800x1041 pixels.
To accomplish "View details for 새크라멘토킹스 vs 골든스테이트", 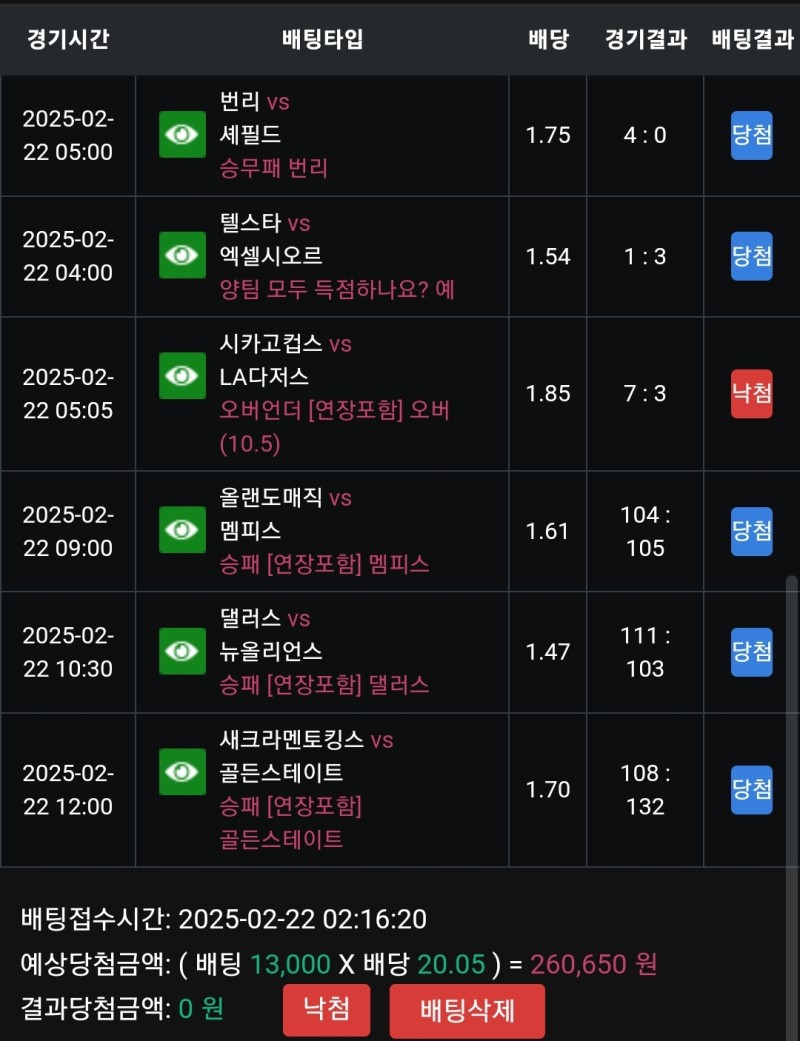I will pos(182,772).
